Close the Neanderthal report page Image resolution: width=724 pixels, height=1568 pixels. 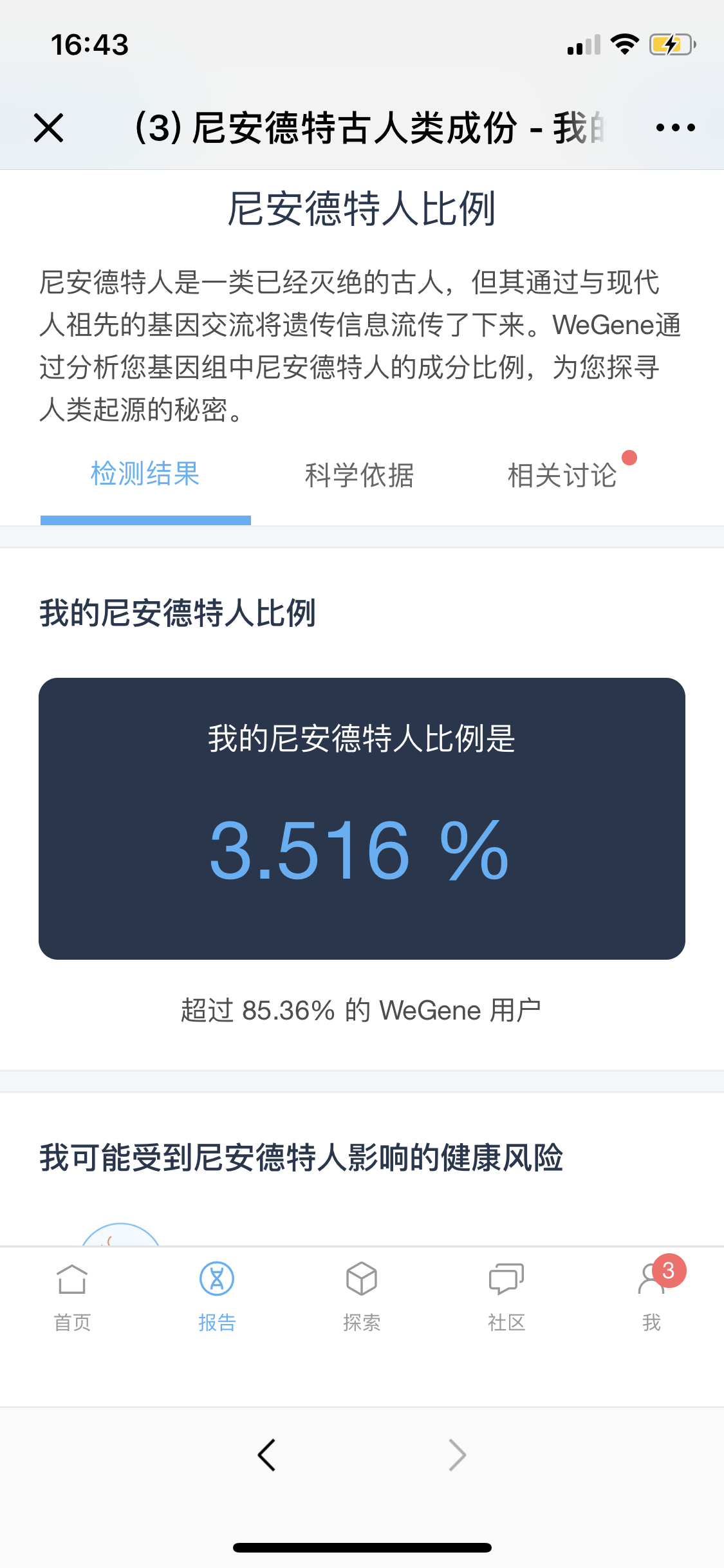[48, 127]
